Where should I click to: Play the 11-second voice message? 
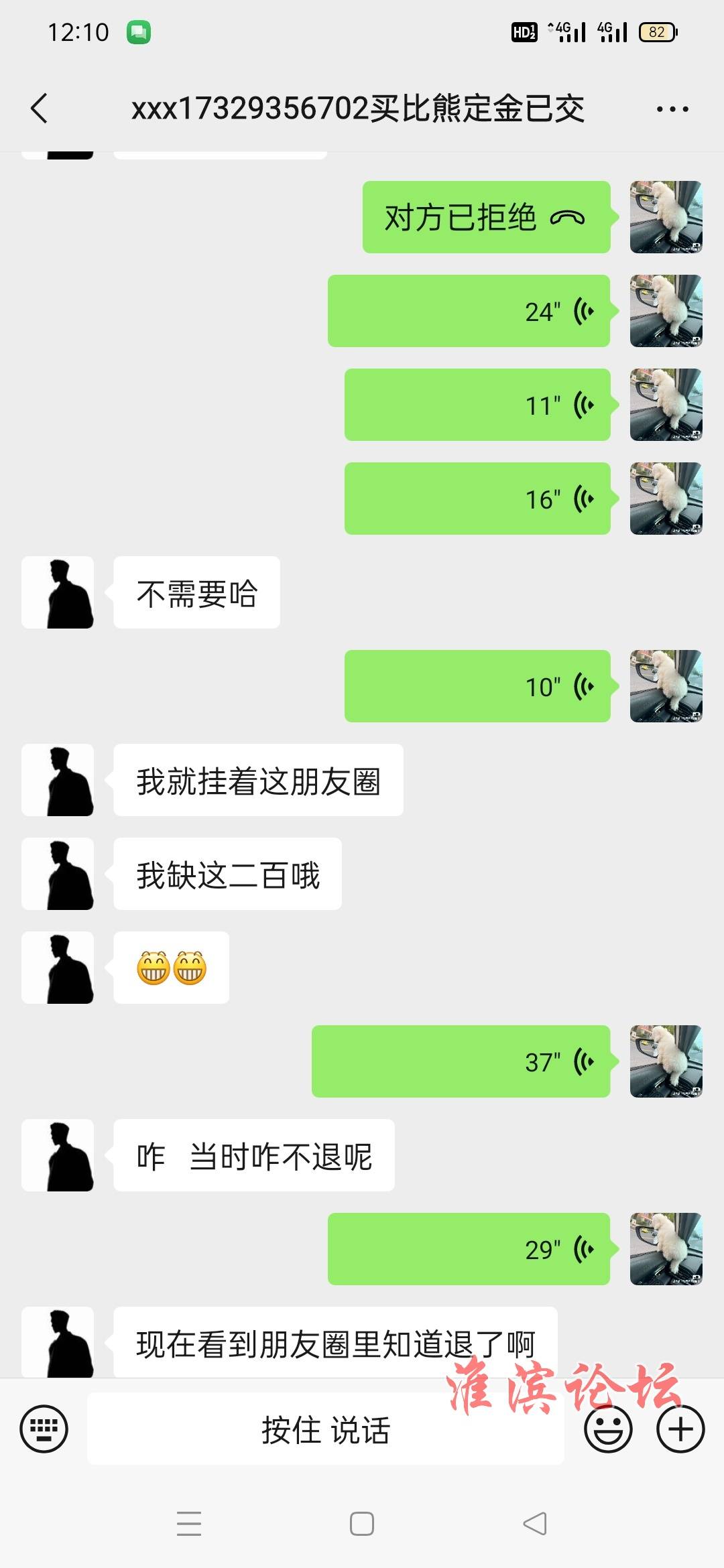pos(477,405)
